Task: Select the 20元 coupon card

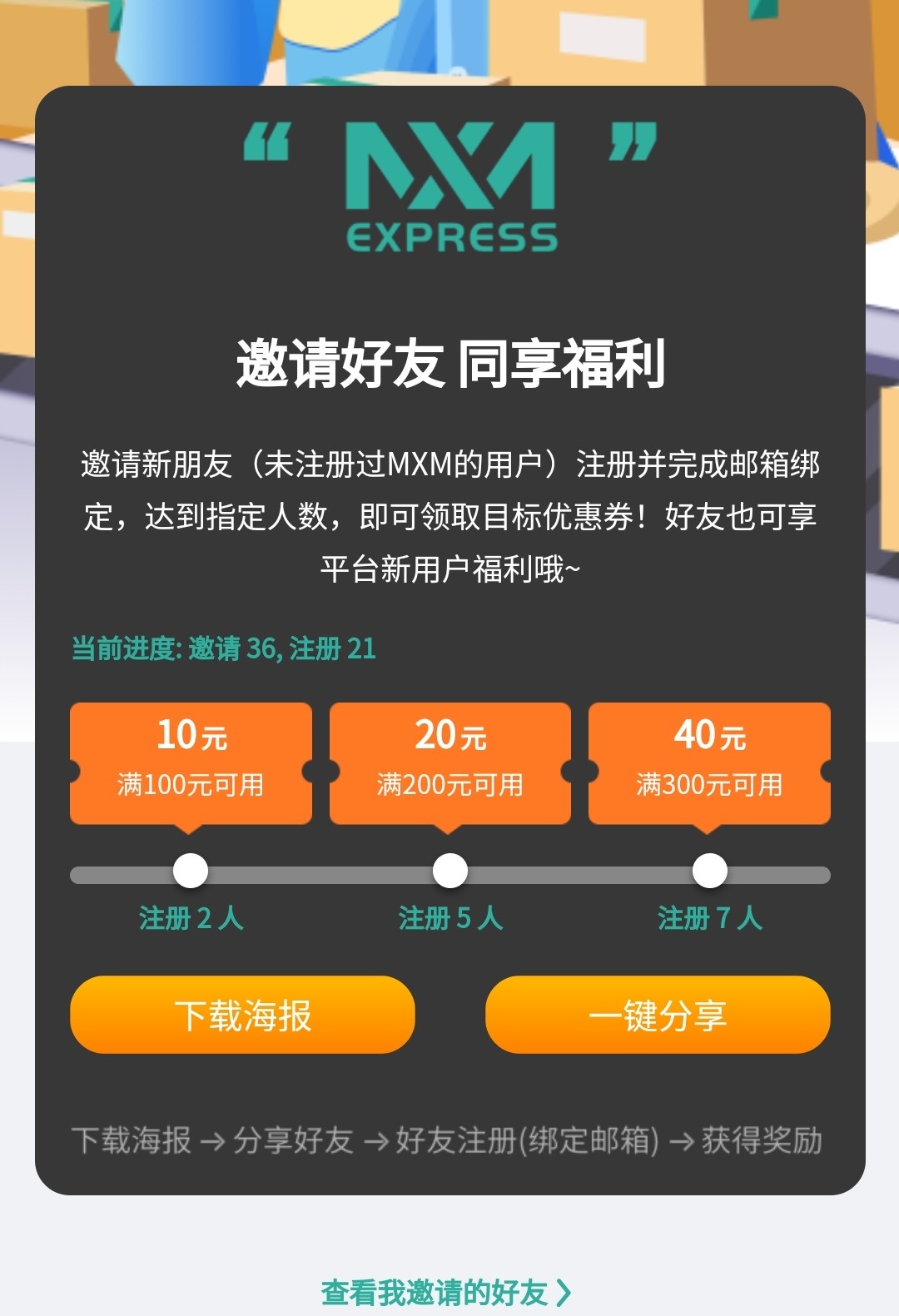Action: (x=450, y=762)
